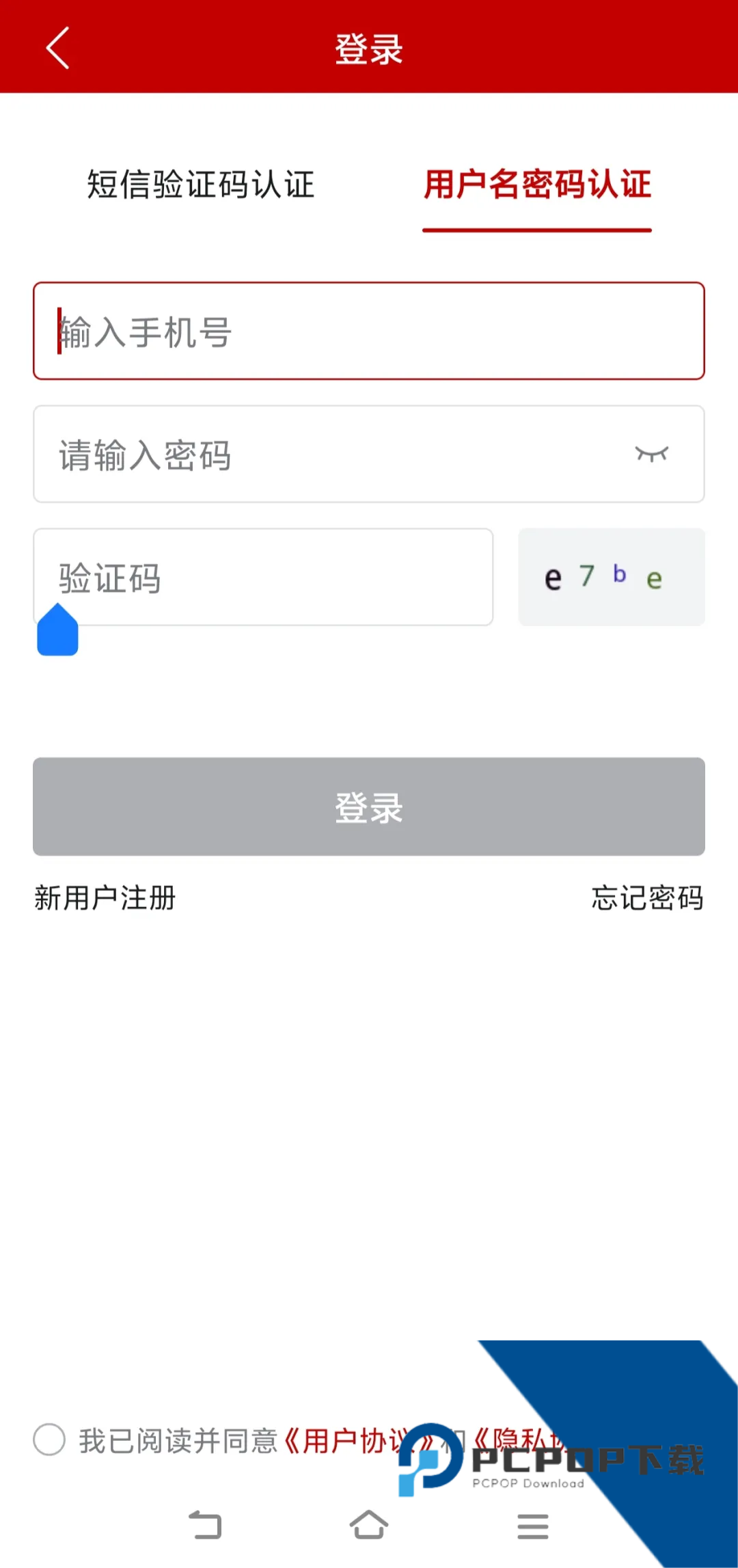Select the 用户名密码认证 tab

537,185
